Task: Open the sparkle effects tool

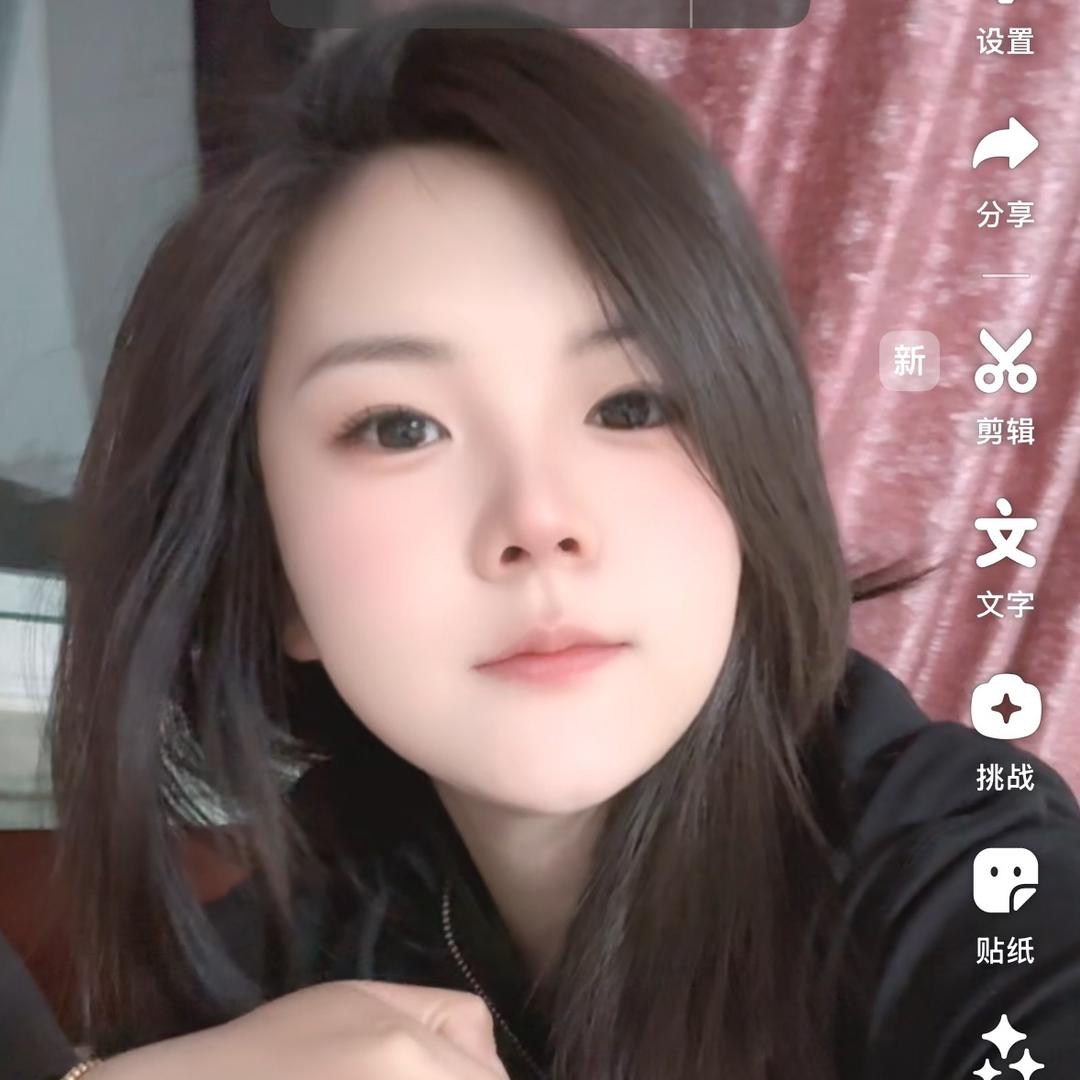Action: point(1005,1048)
